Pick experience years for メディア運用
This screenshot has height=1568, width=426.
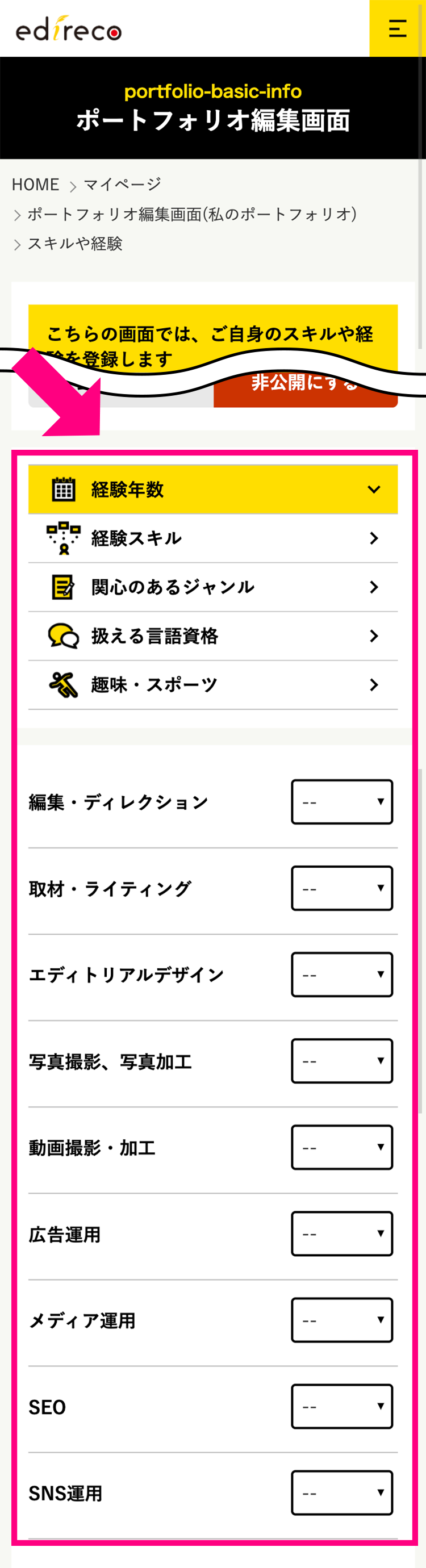tap(341, 1320)
